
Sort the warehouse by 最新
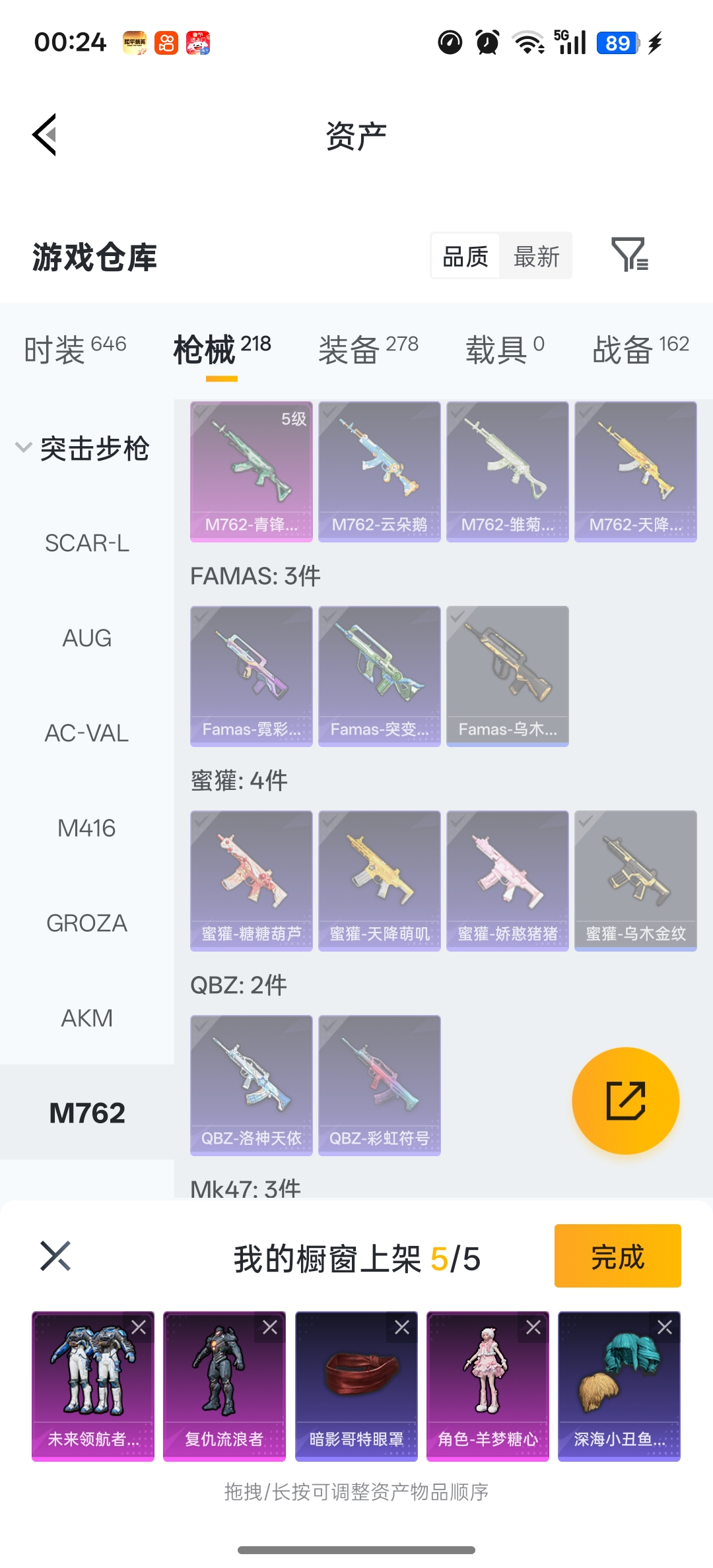536,256
